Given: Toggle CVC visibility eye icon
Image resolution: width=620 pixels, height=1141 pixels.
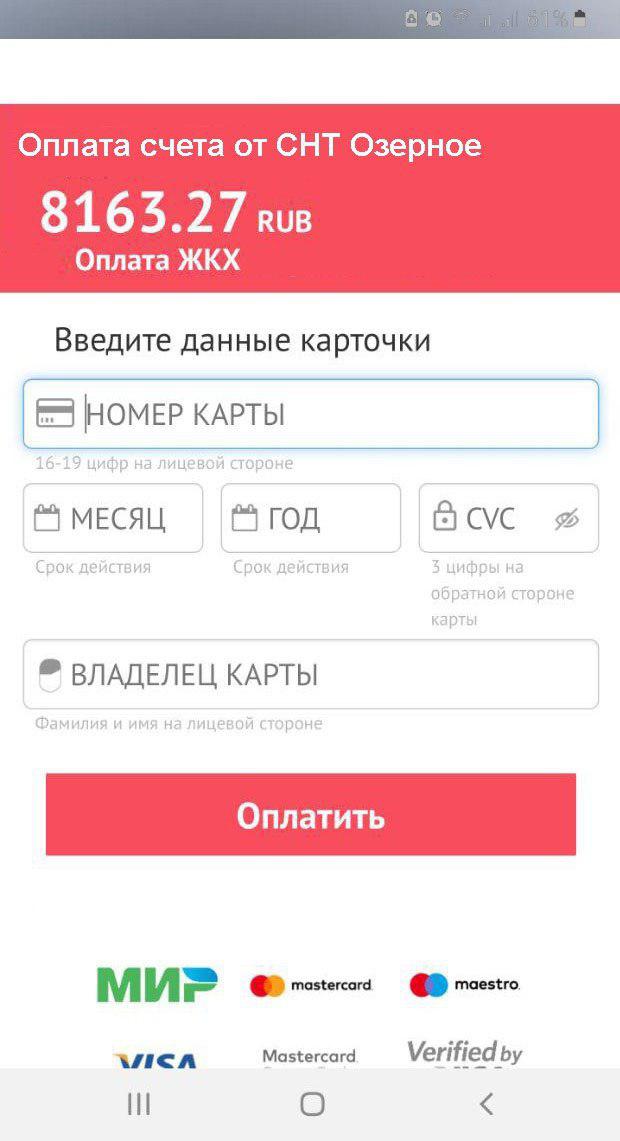Looking at the screenshot, I should tap(567, 518).
